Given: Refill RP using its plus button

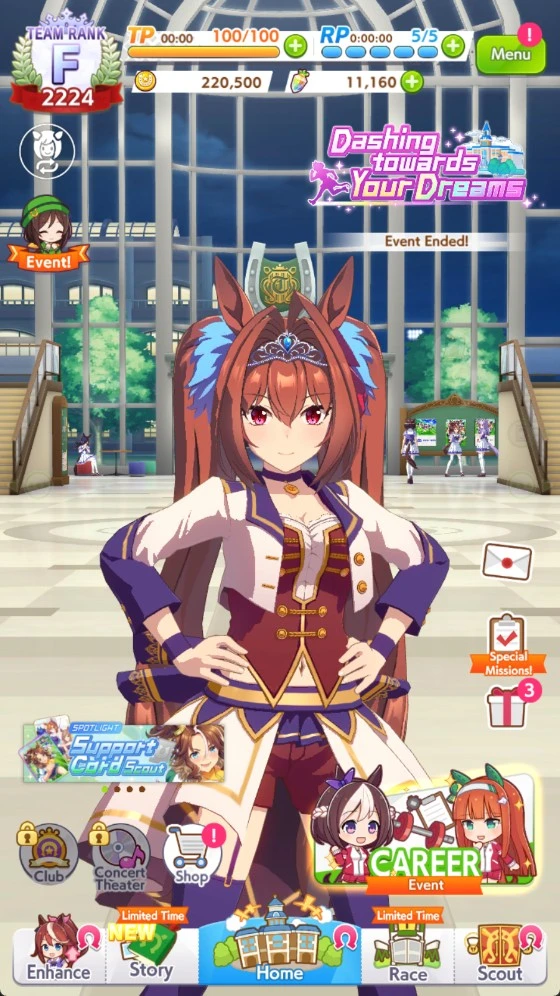Looking at the screenshot, I should tap(453, 46).
